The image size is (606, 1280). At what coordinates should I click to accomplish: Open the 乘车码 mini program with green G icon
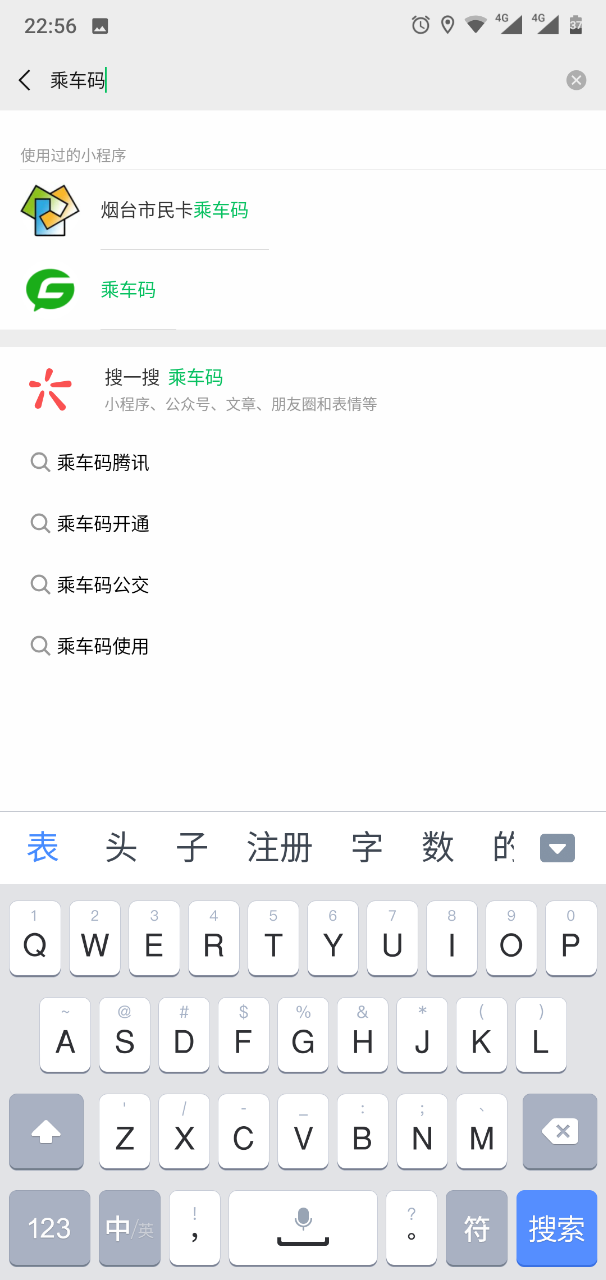point(303,290)
